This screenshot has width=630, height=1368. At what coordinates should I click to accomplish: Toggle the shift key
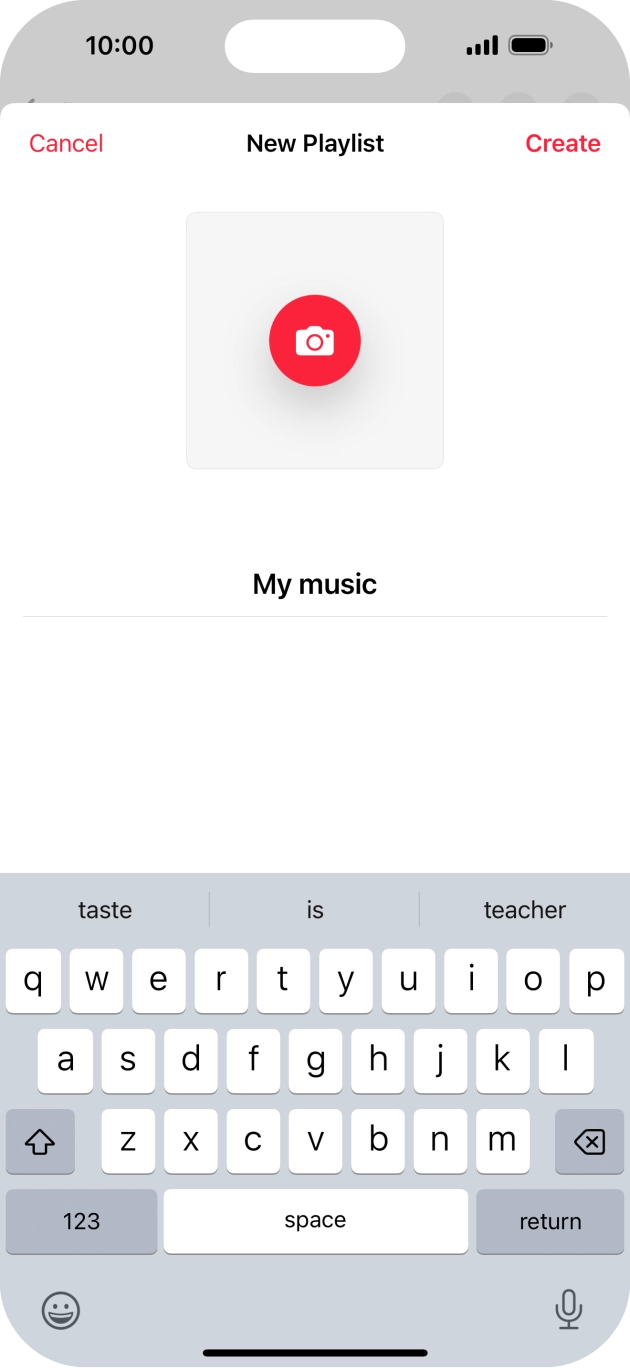[40, 1141]
